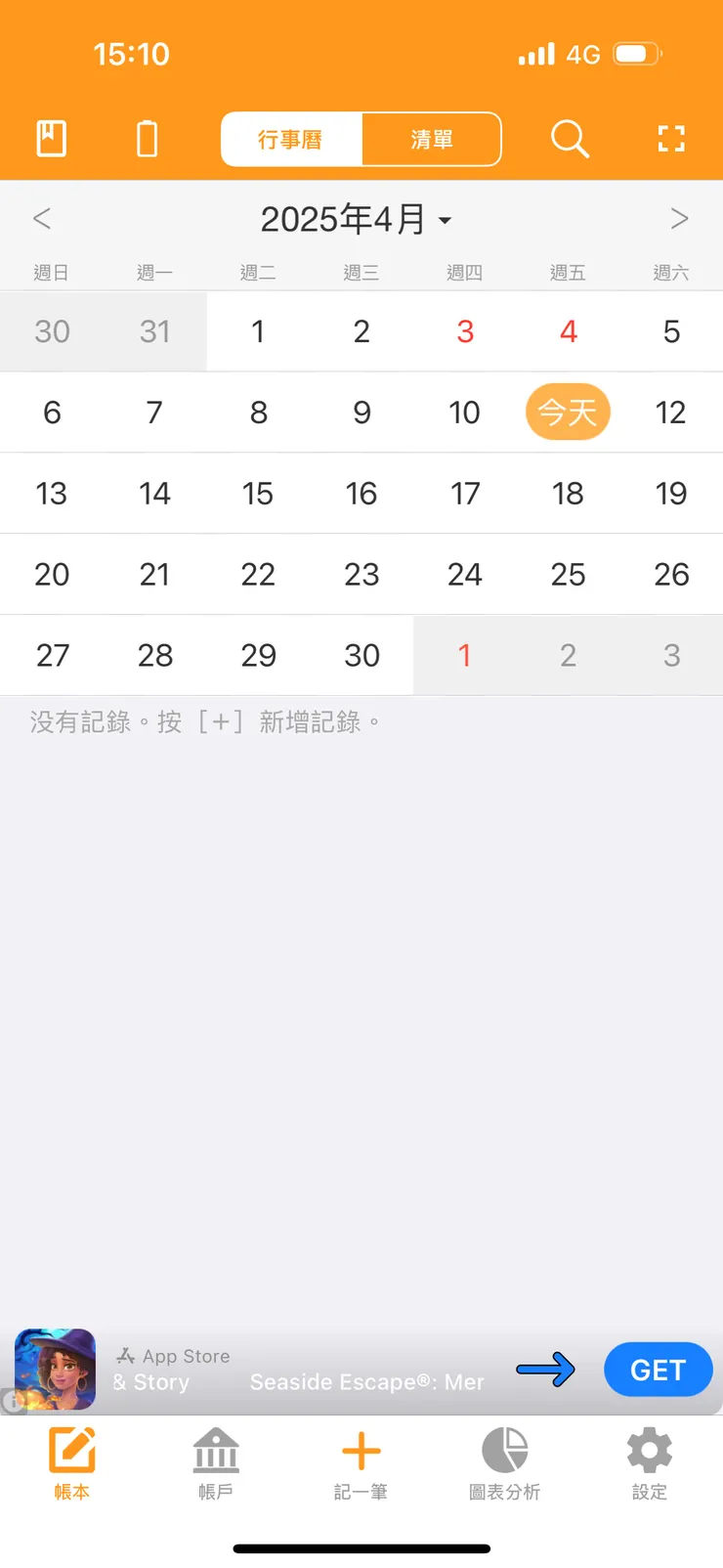Open the ledger book icon
Viewport: 723px width, 1568px height.
(51, 139)
